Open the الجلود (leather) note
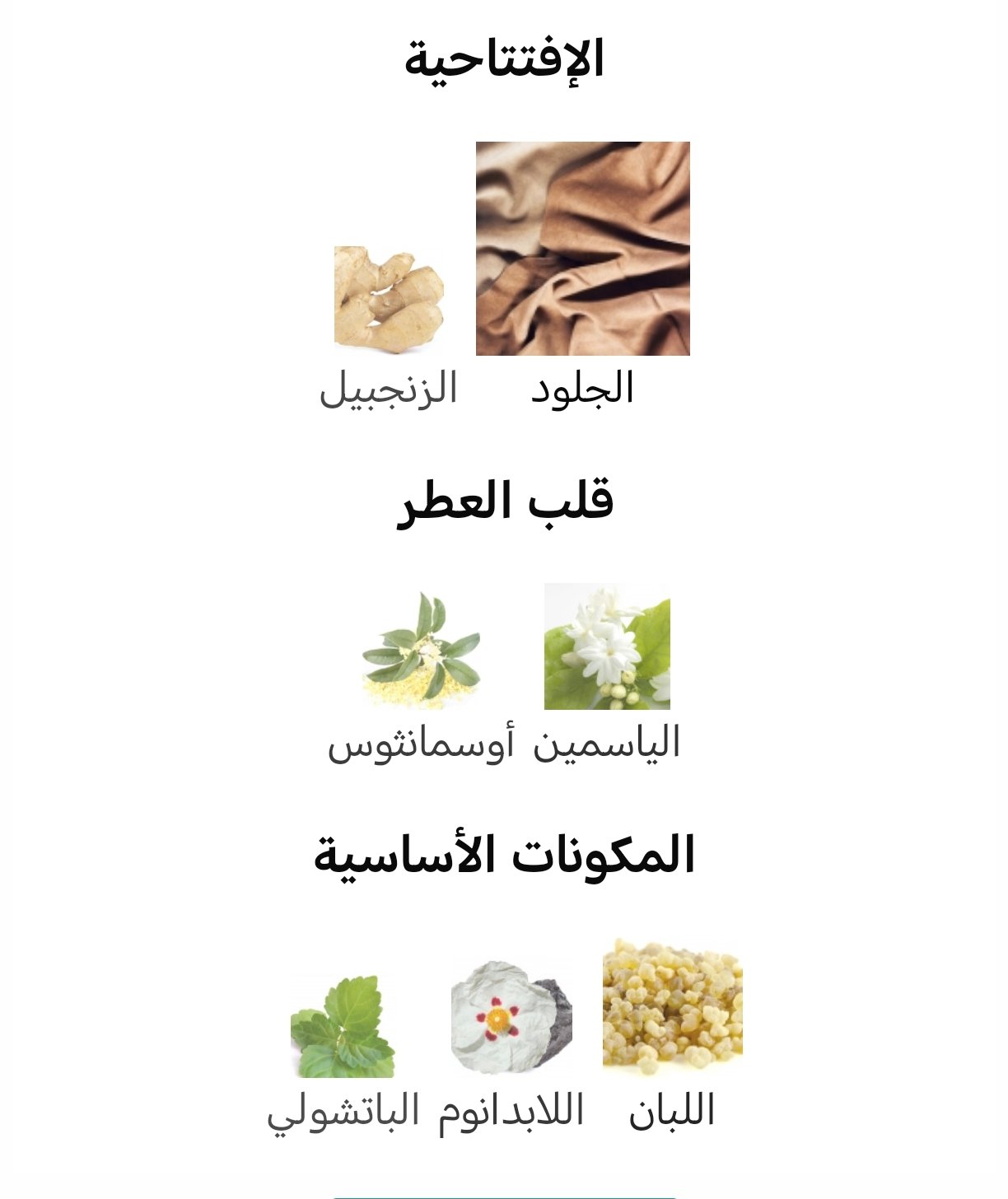Screen dimensions: 1008x1199 click(x=582, y=249)
